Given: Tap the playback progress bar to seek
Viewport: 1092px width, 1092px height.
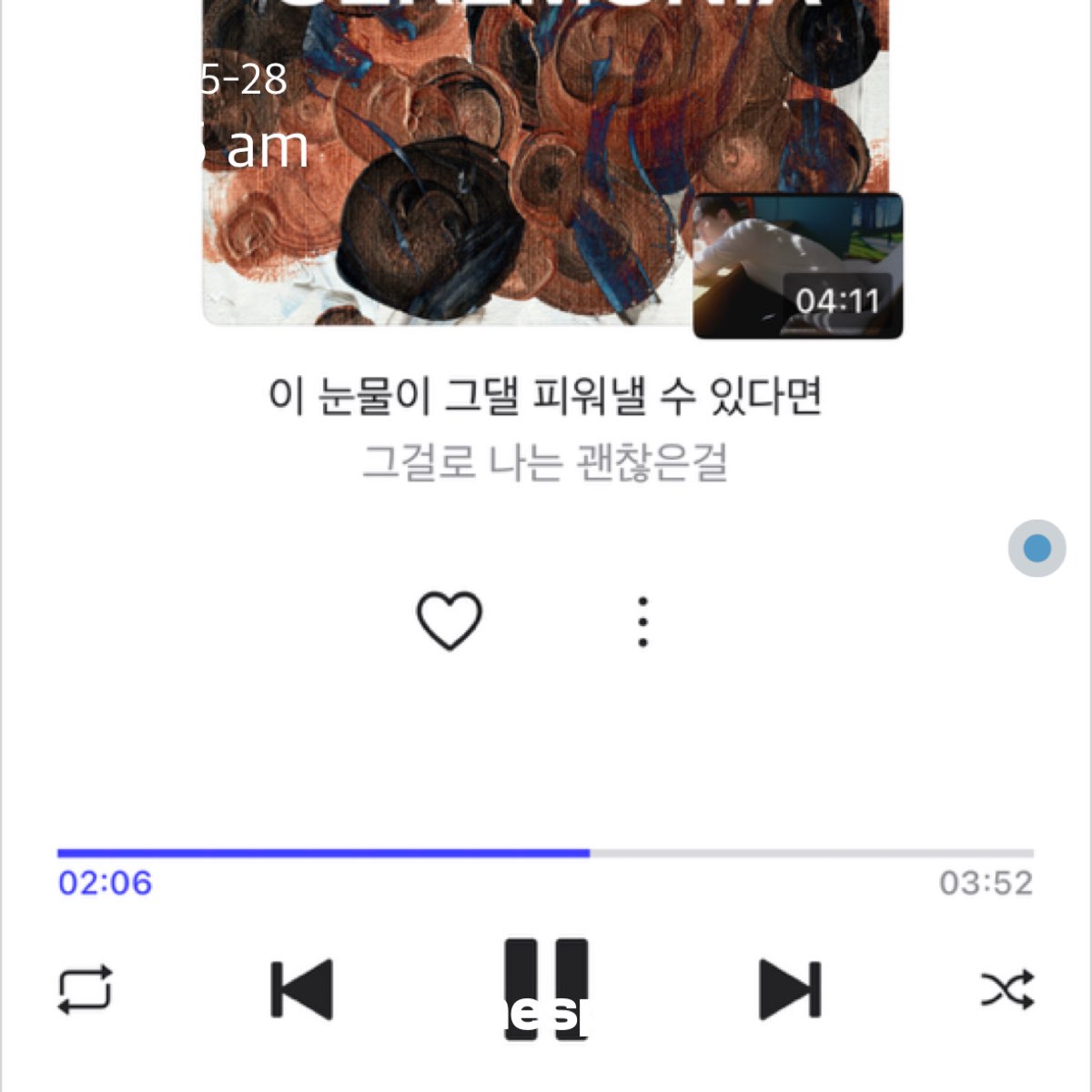Looking at the screenshot, I should [x=546, y=854].
